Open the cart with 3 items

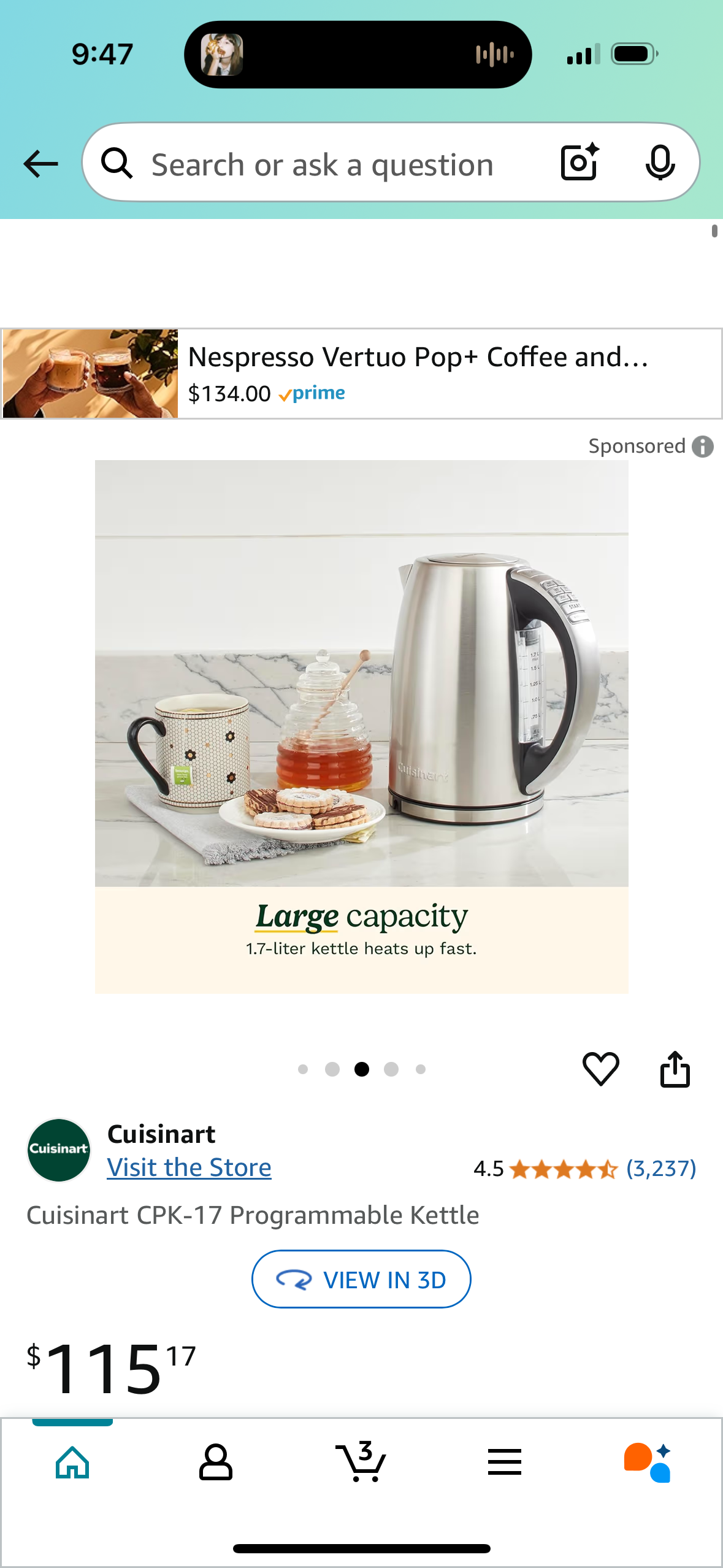pos(361,1462)
